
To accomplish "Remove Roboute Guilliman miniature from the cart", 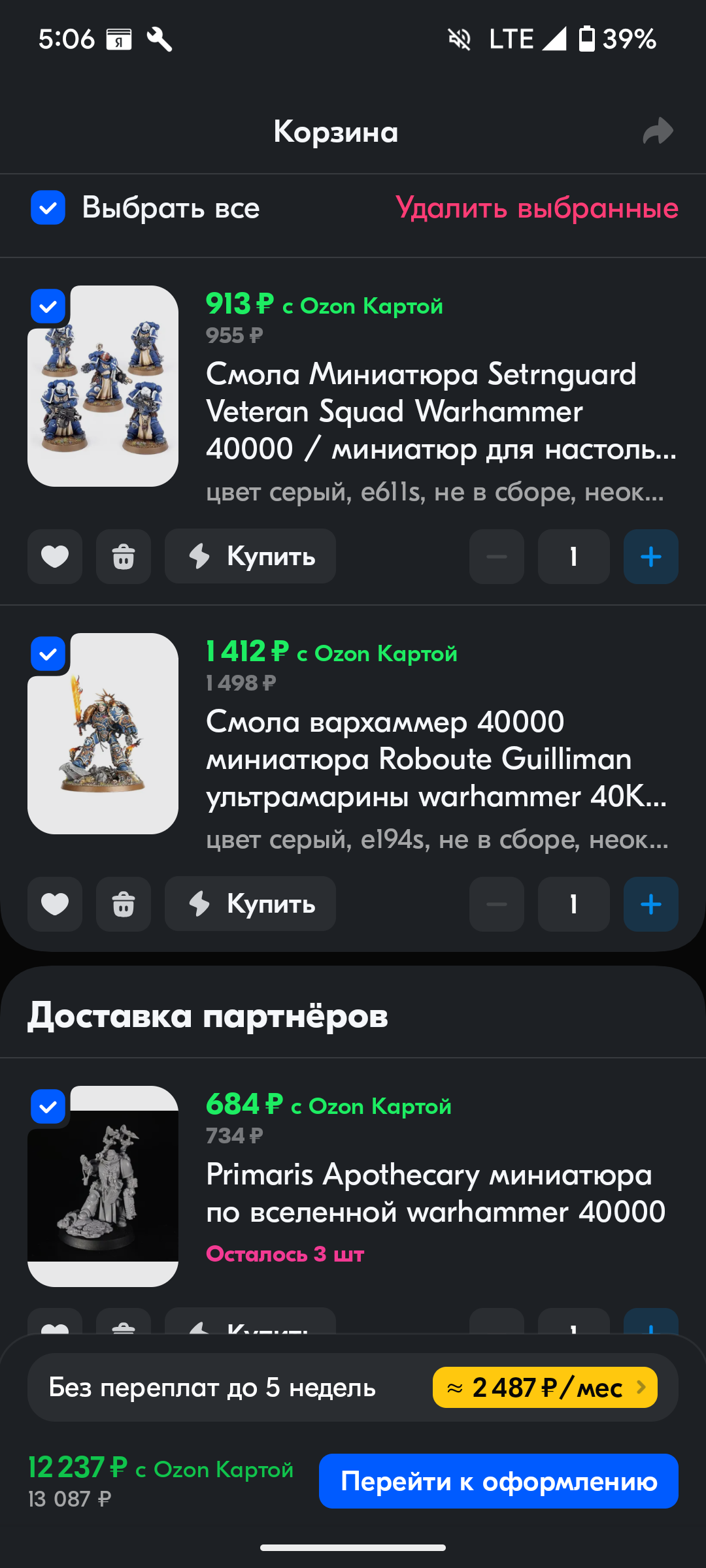I will [x=124, y=904].
